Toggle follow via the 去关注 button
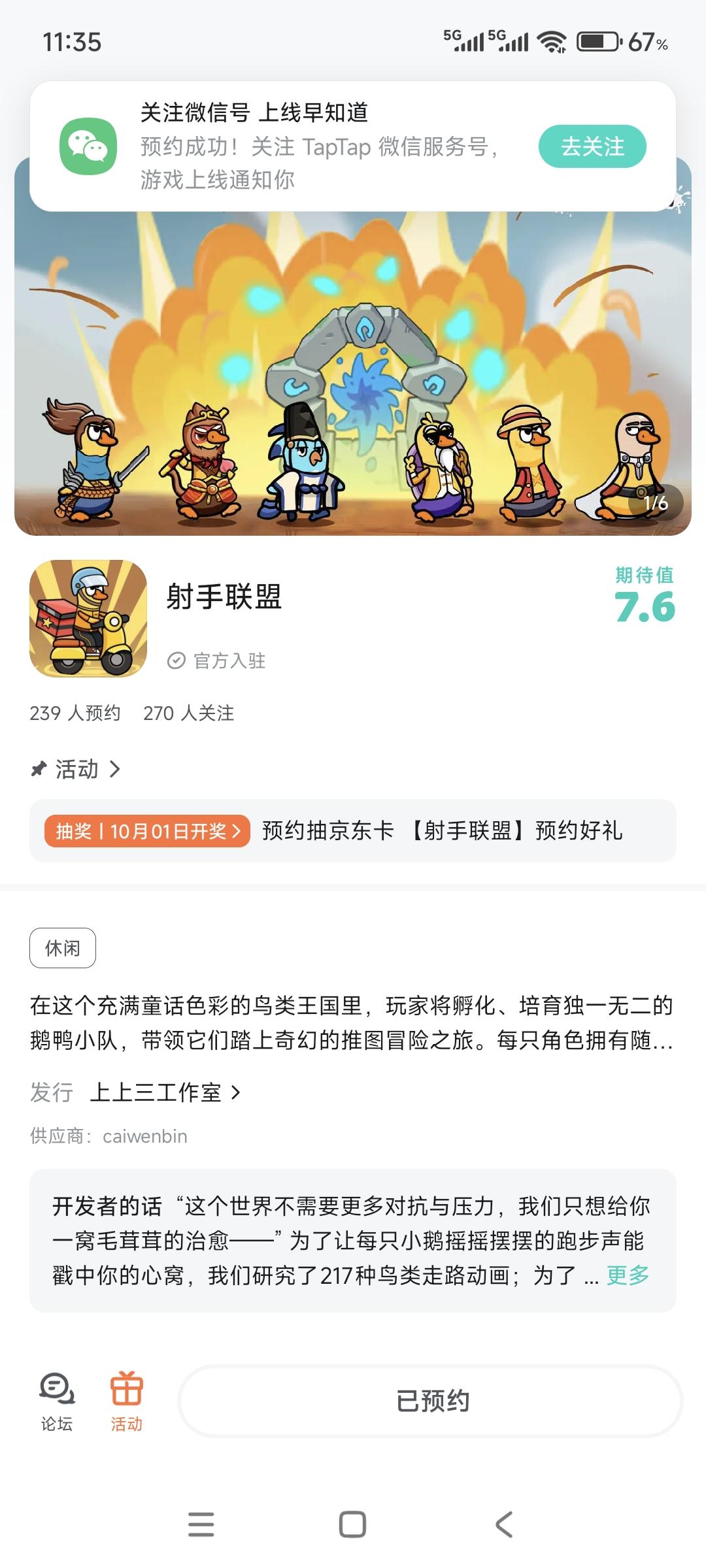Image resolution: width=706 pixels, height=1568 pixels. [592, 148]
